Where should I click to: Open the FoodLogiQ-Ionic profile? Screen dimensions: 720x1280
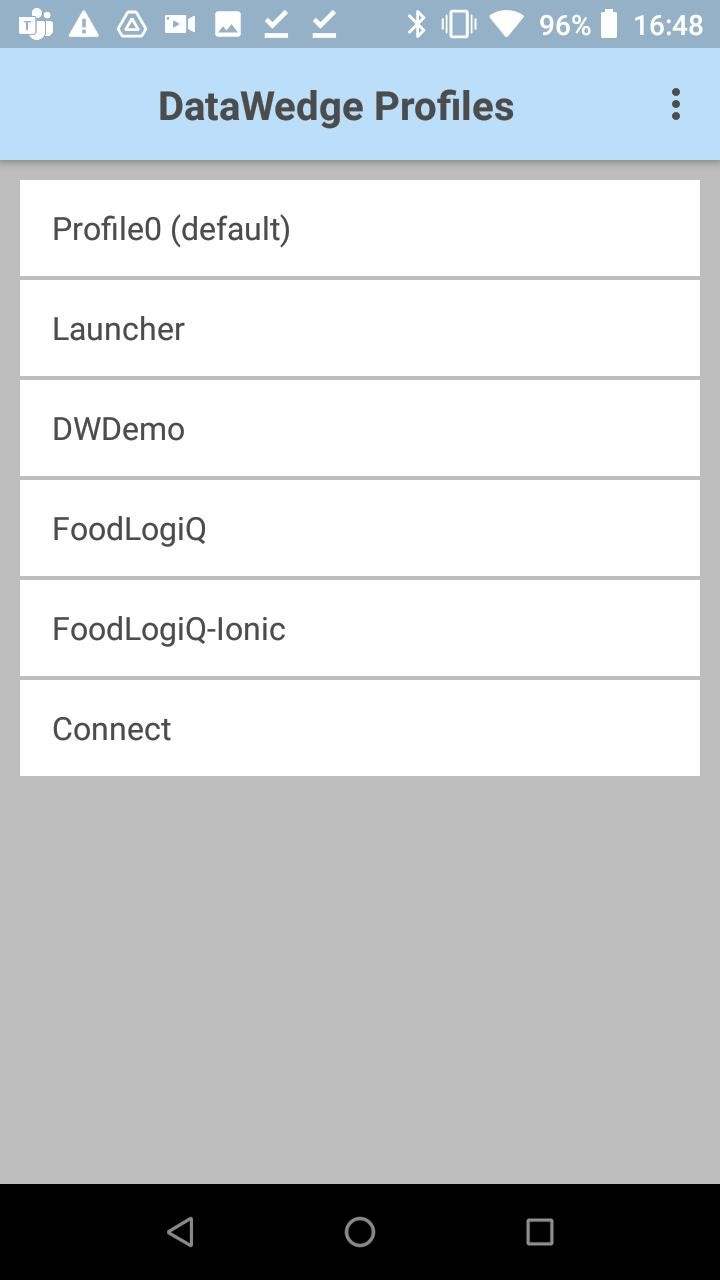point(360,628)
